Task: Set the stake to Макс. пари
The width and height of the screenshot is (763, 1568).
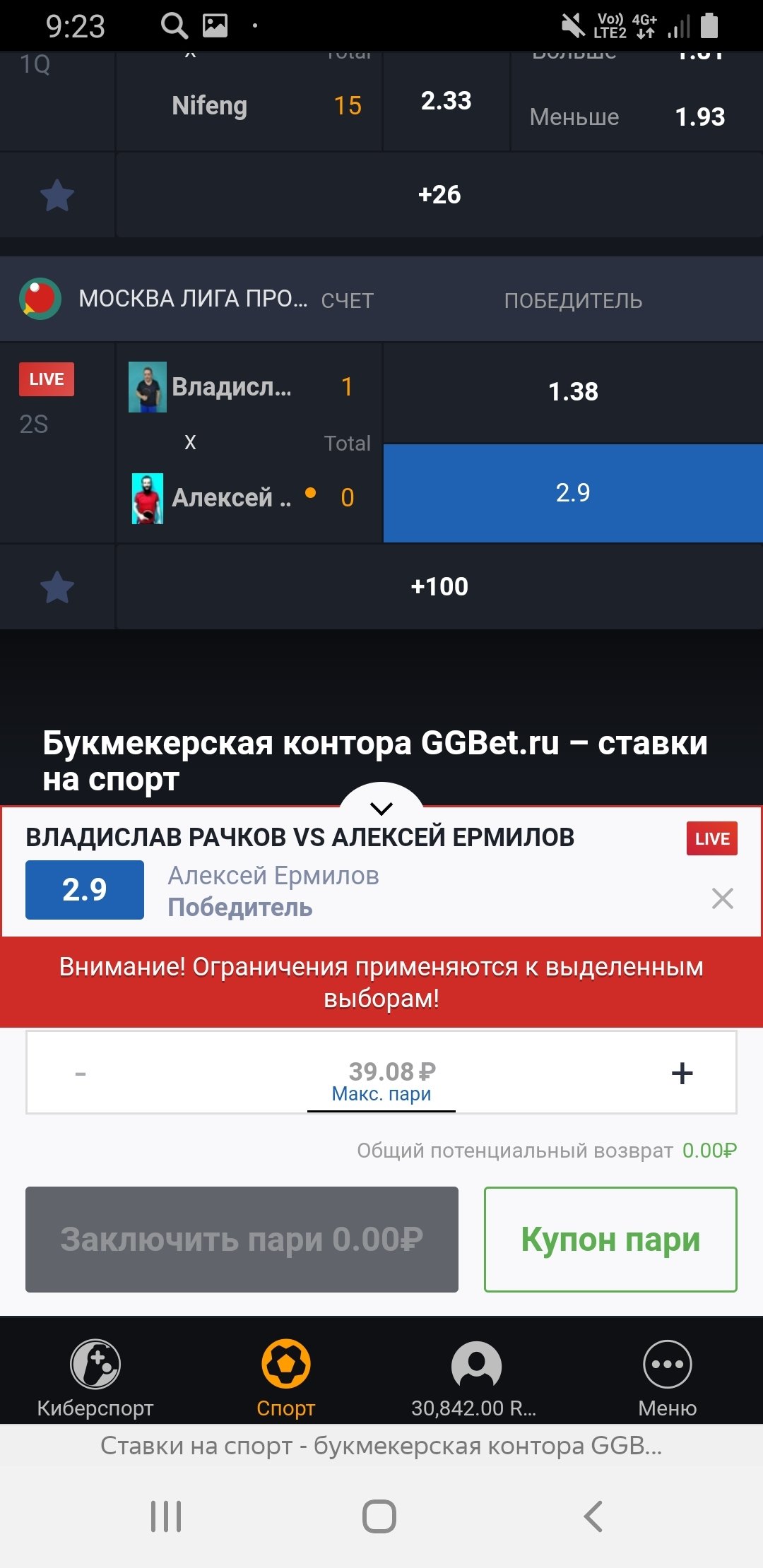Action: point(381,1094)
